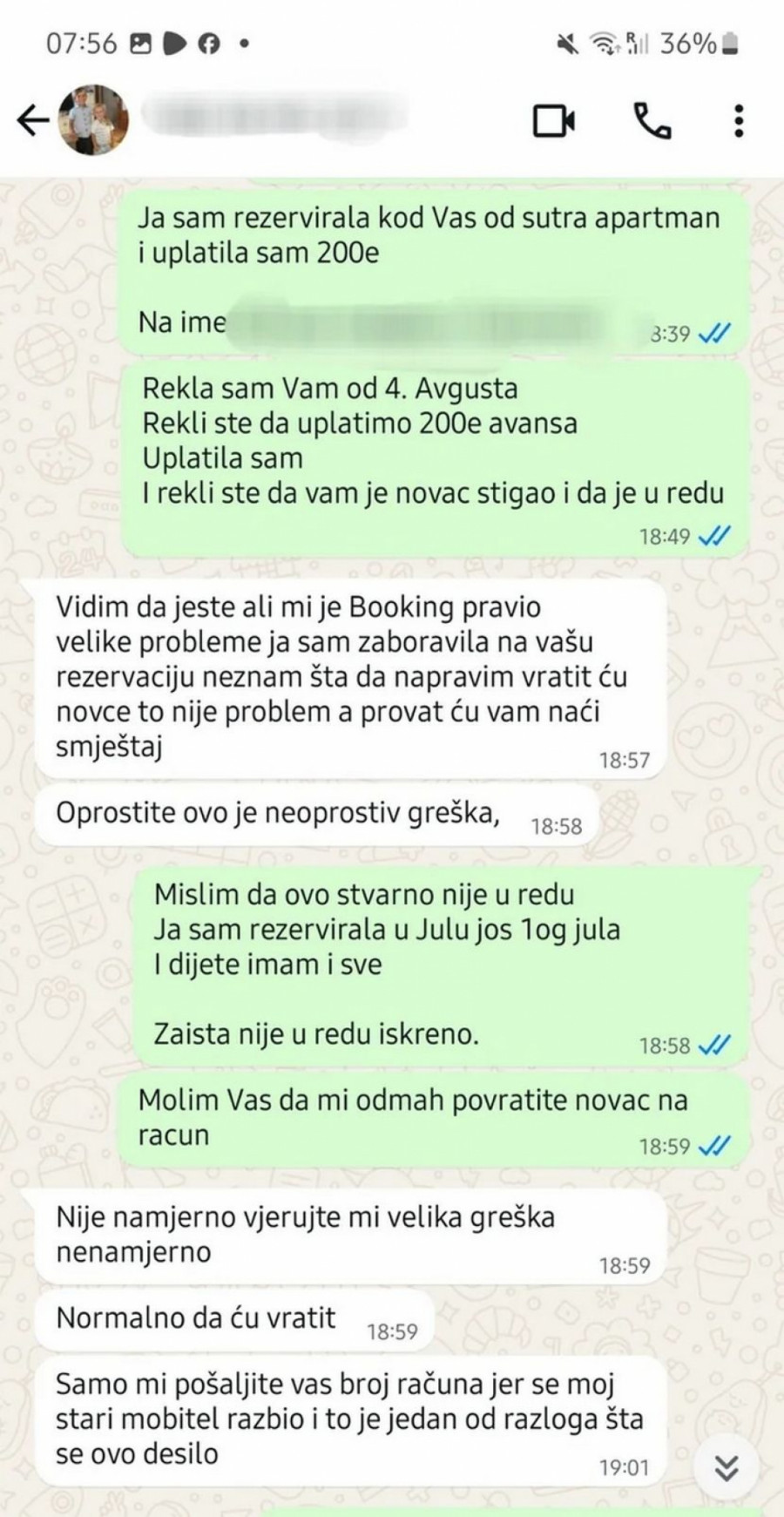
Task: Start a video call
Action: pos(554,121)
